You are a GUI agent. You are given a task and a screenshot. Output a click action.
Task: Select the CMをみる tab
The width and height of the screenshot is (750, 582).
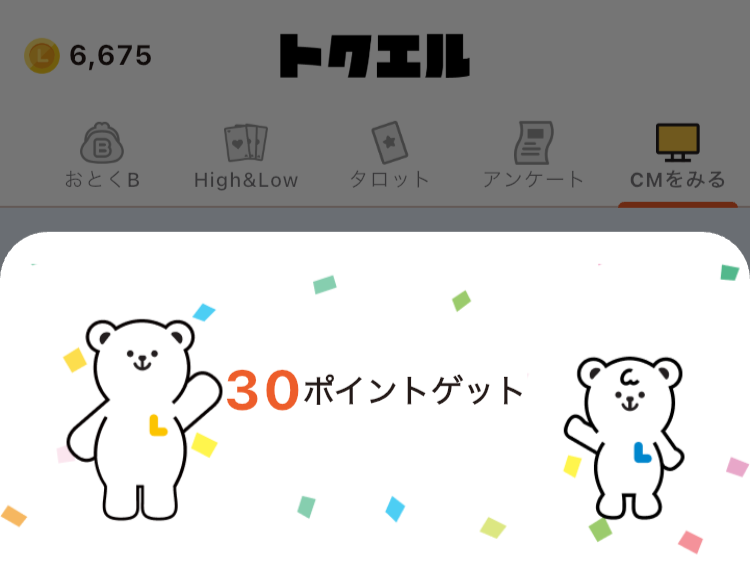coord(677,158)
